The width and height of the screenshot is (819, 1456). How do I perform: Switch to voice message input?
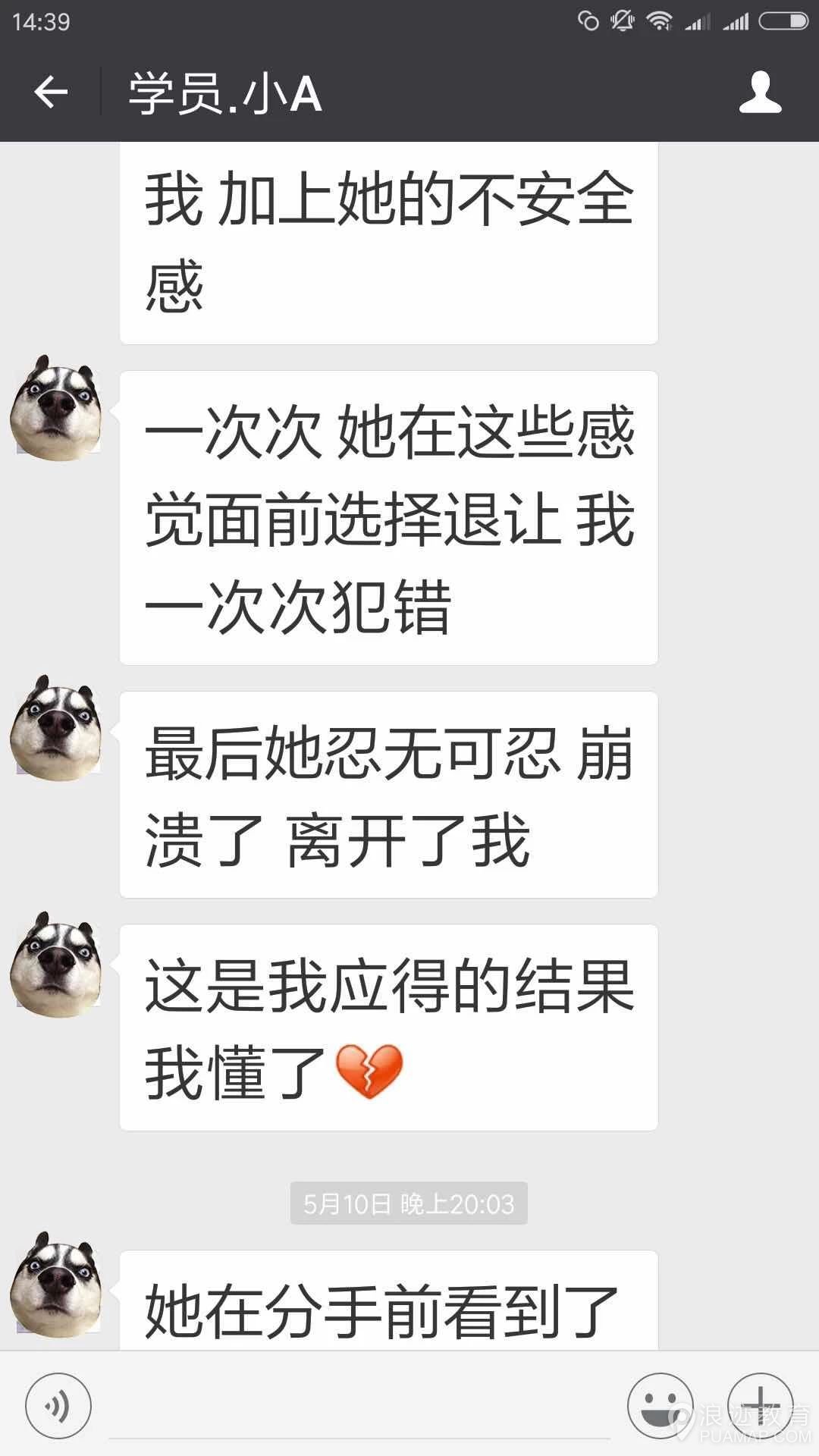click(x=58, y=1406)
